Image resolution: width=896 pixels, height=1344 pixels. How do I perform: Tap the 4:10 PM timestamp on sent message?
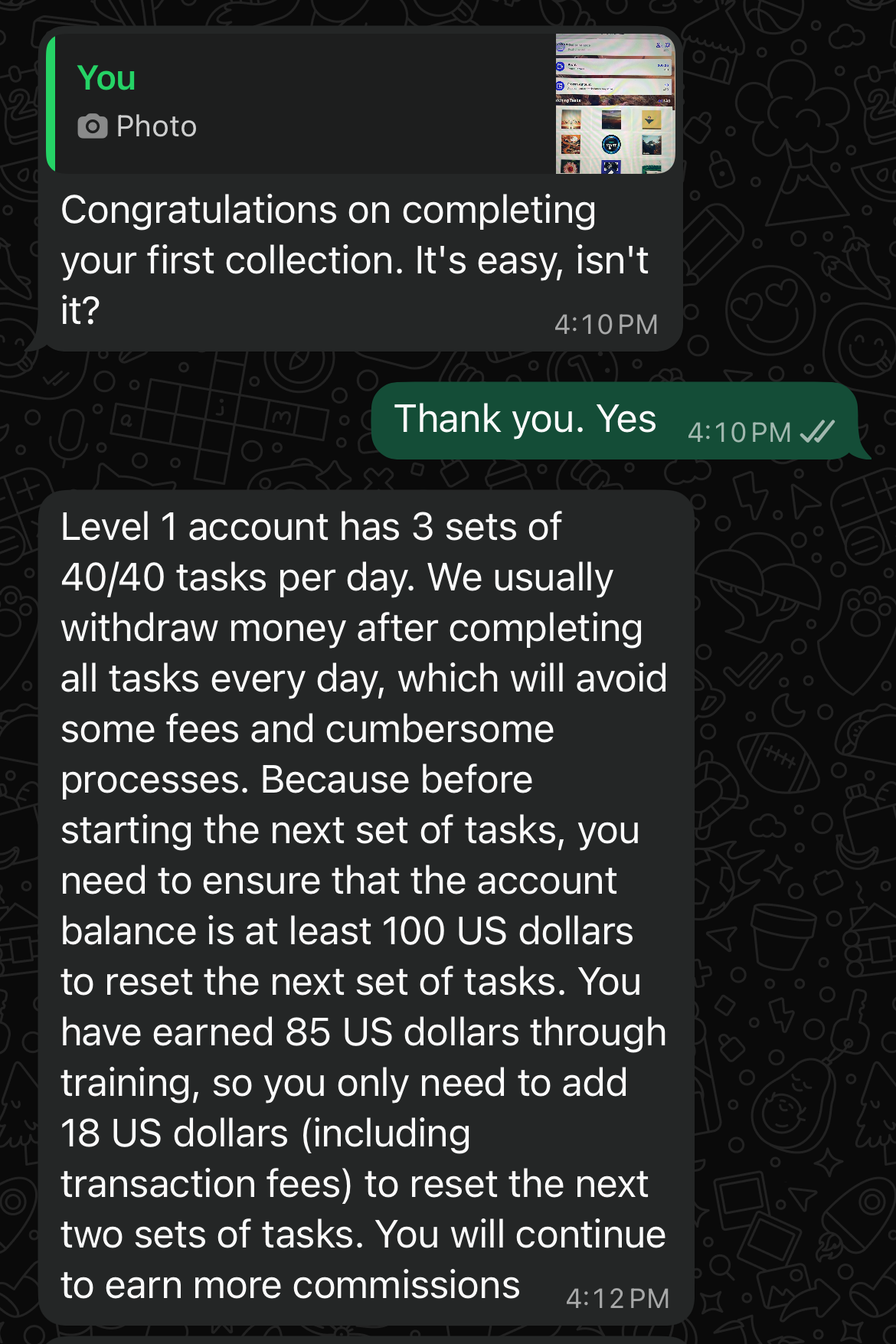(x=739, y=432)
